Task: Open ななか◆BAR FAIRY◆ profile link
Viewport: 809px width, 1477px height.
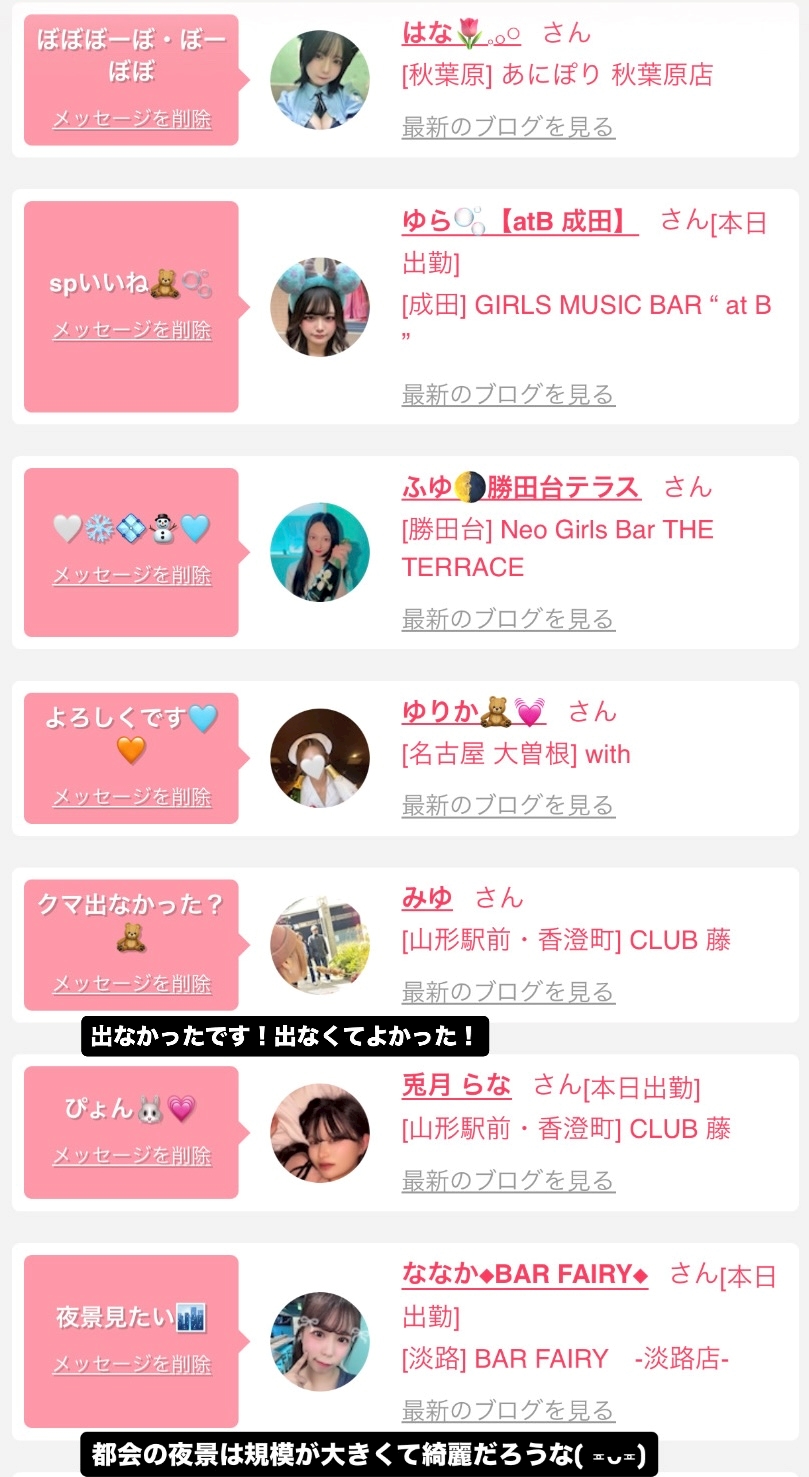Action: pos(525,1274)
